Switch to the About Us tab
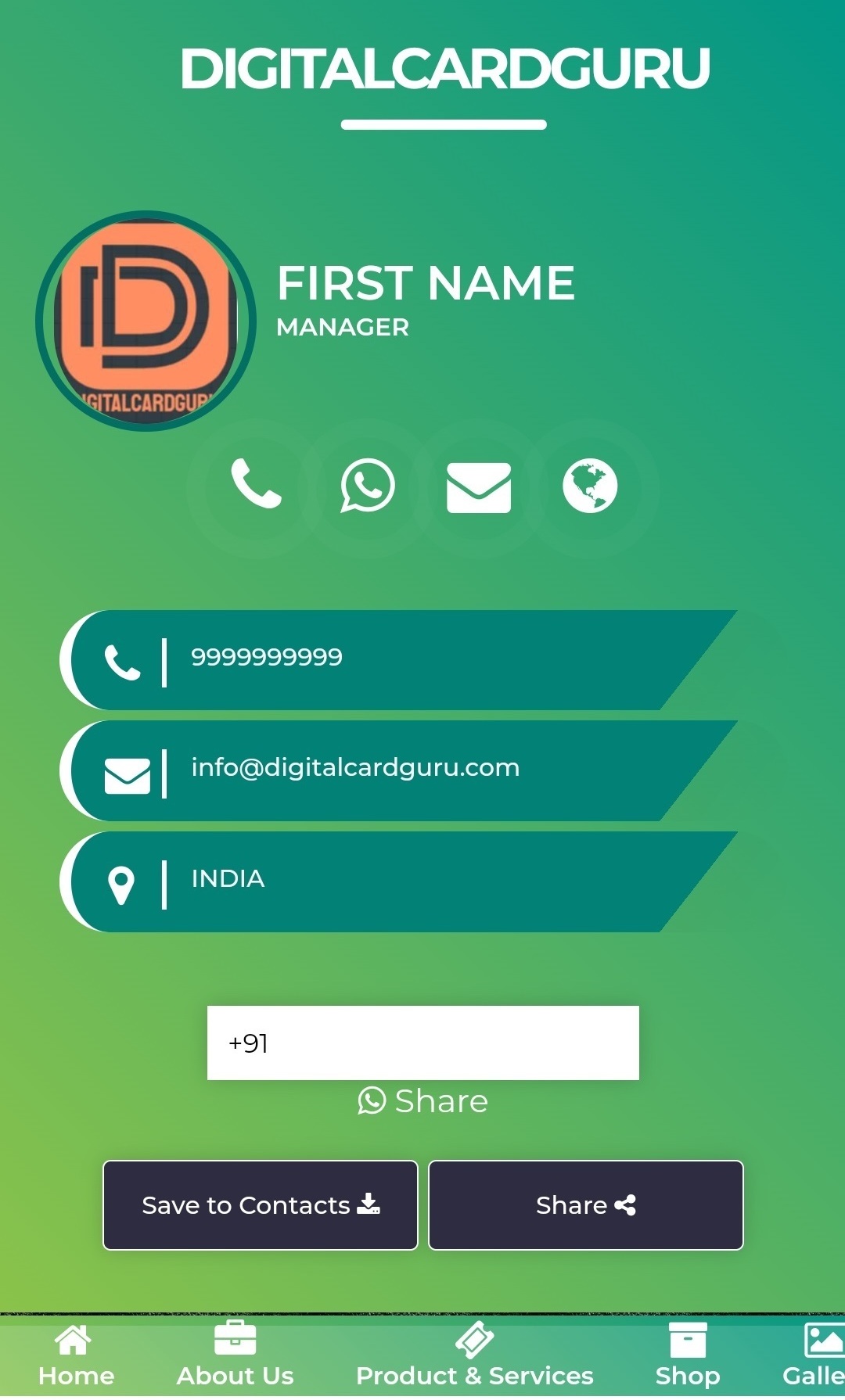The height and width of the screenshot is (1400, 845). click(235, 1356)
